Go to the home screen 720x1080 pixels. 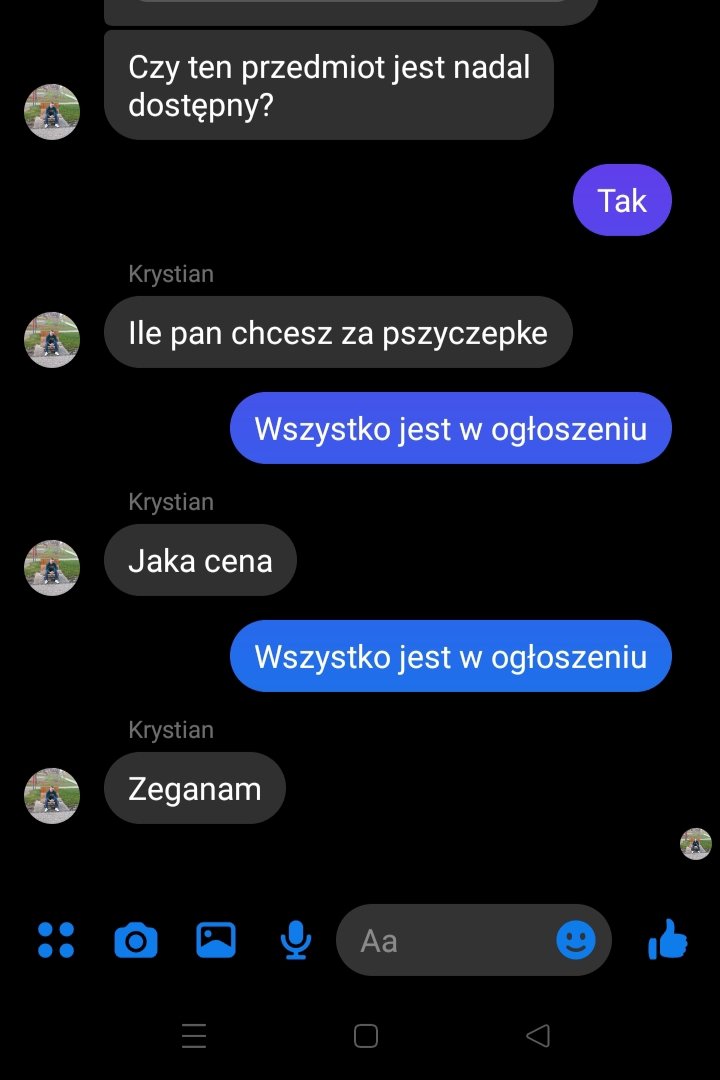coord(366,1036)
